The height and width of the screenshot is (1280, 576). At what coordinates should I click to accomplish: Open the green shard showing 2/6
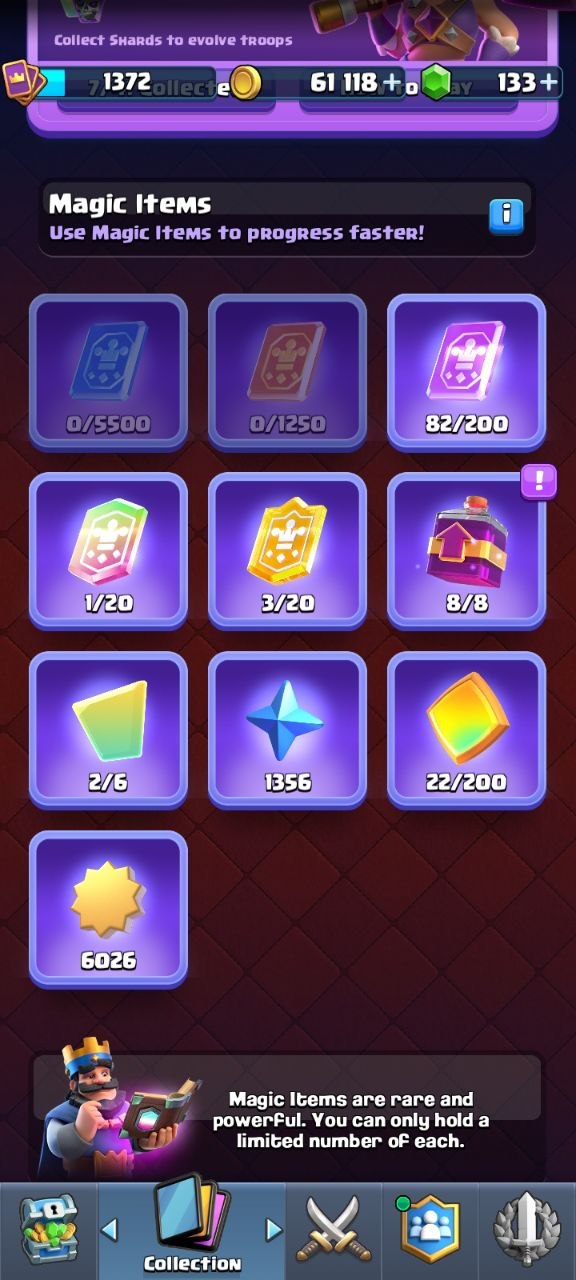(108, 729)
